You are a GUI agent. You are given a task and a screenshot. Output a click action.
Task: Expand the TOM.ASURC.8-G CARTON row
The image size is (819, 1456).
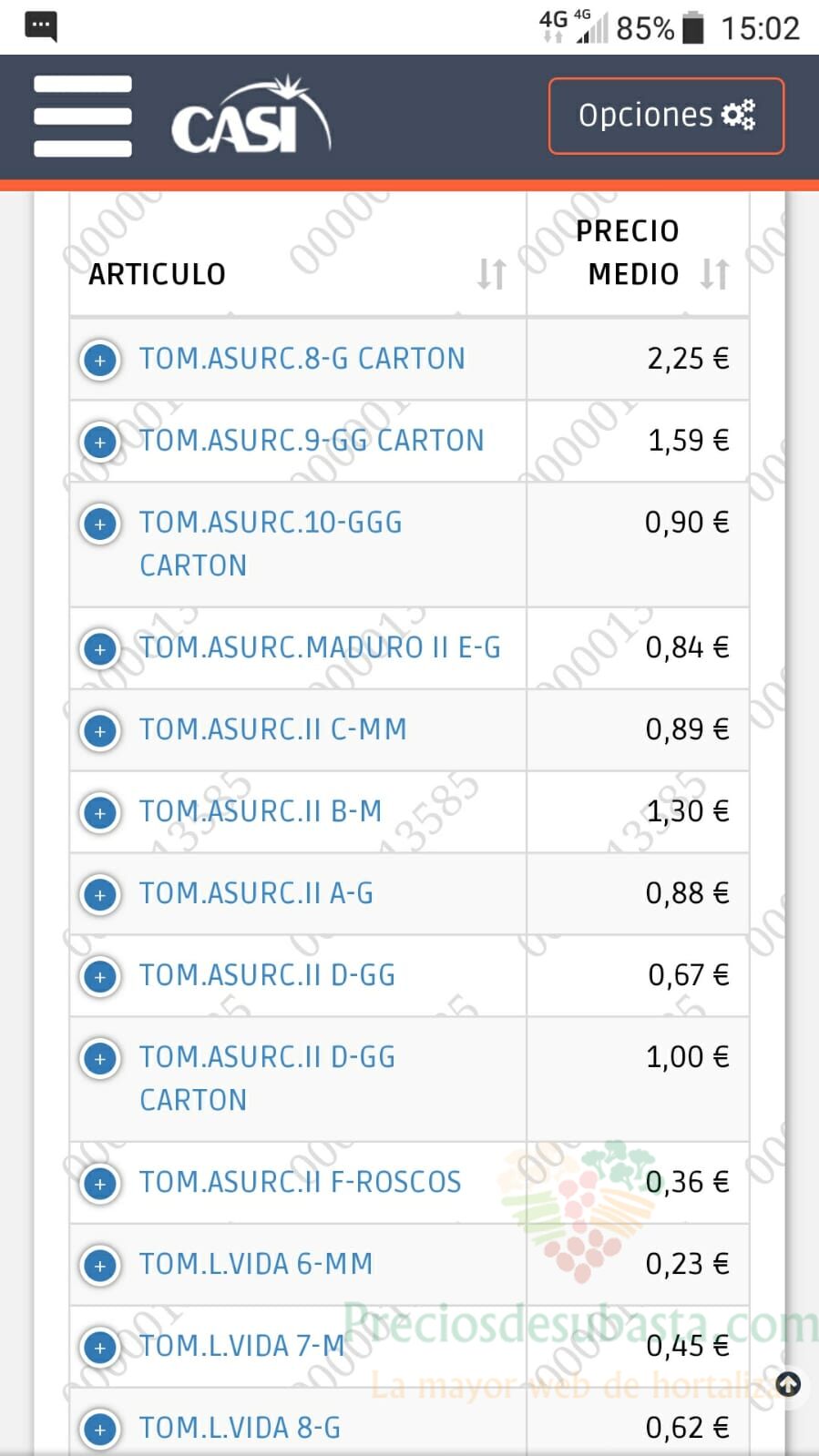tap(100, 360)
